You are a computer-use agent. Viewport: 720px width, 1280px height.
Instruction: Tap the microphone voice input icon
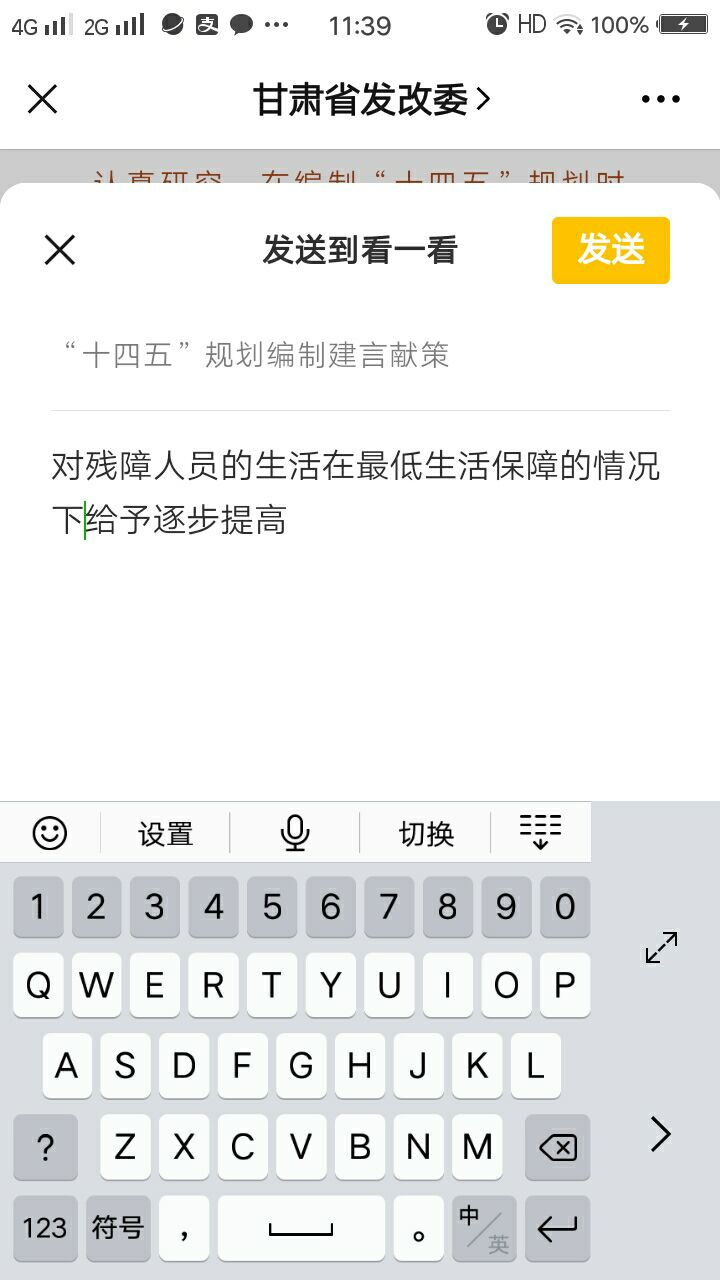click(294, 831)
